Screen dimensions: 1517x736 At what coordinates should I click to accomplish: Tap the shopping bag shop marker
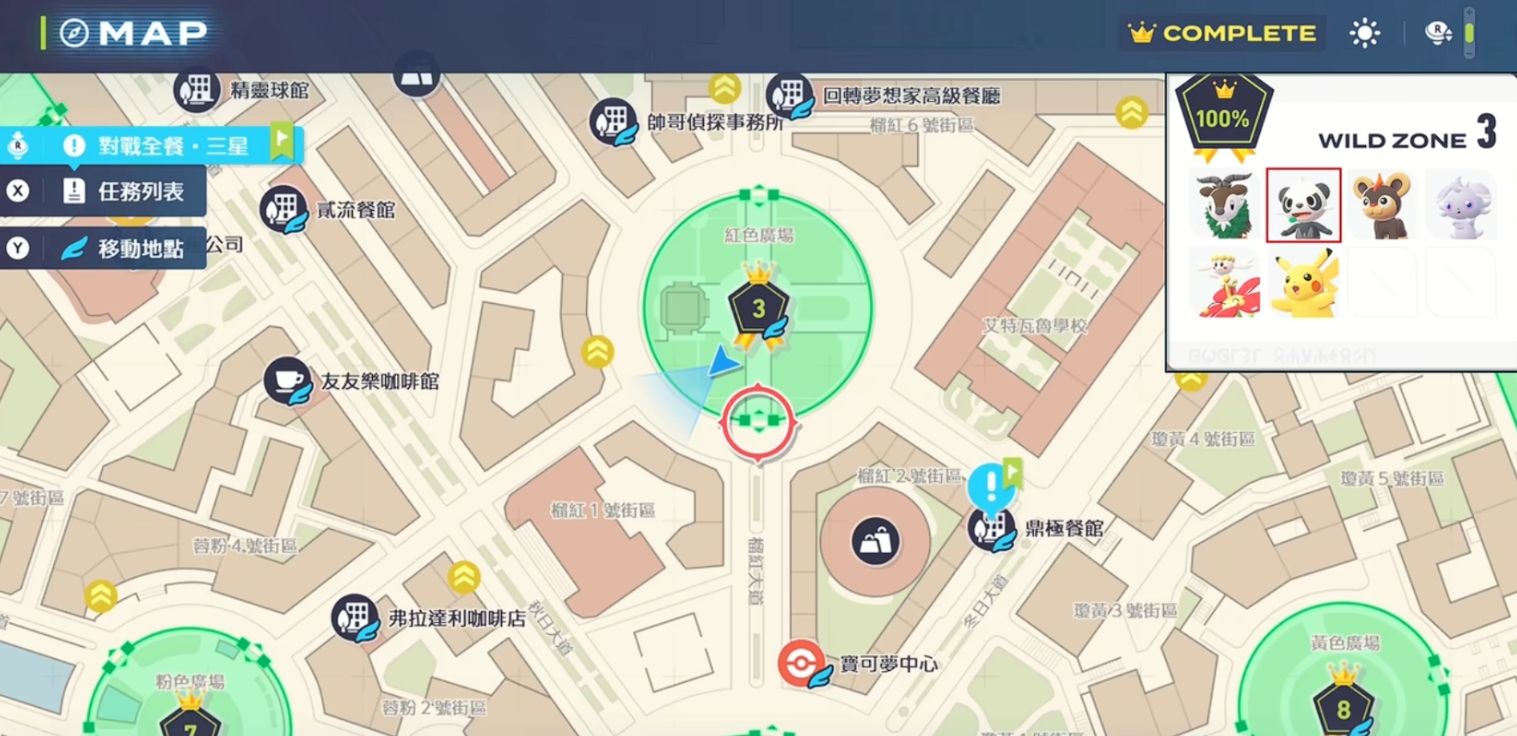pyautogui.click(x=875, y=541)
